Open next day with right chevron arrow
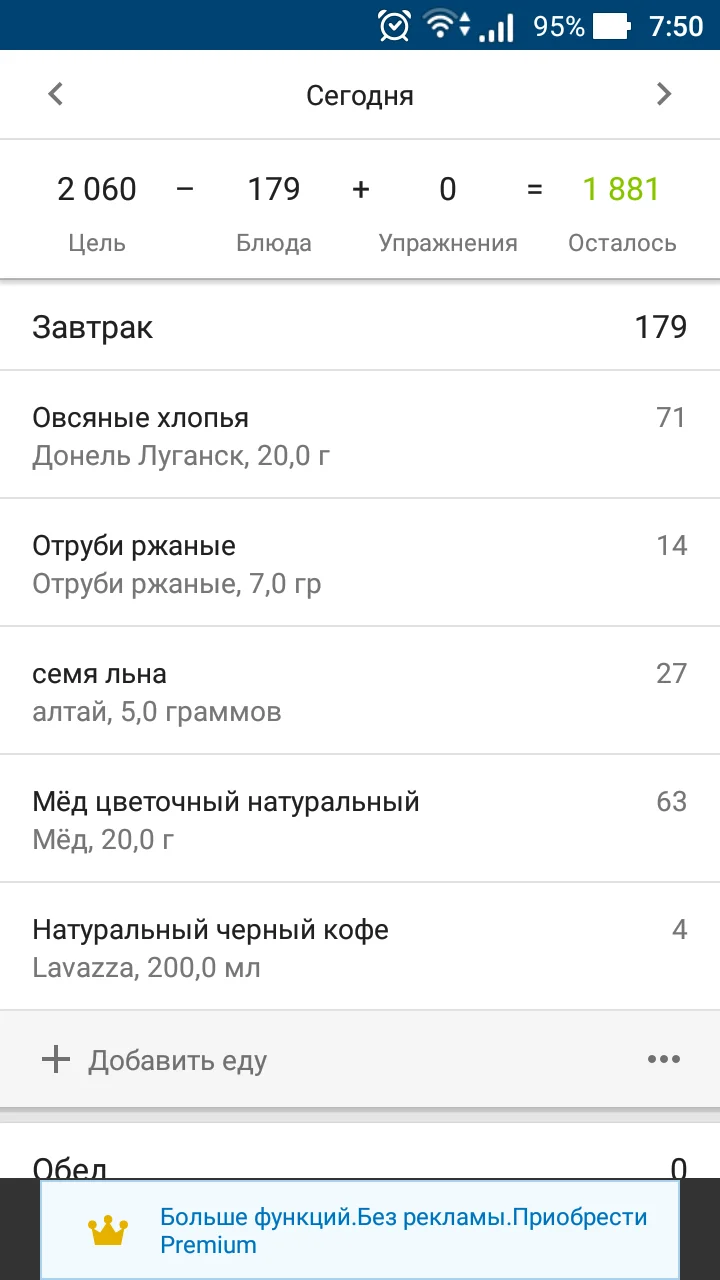The height and width of the screenshot is (1280, 720). coord(663,94)
